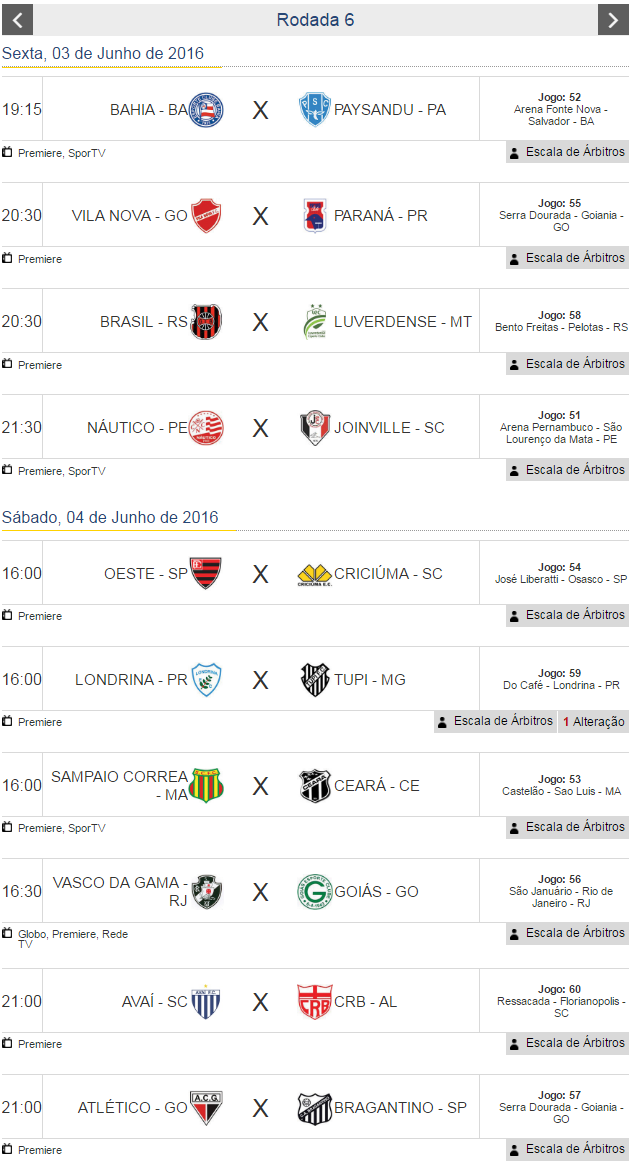This screenshot has width=630, height=1165.
Task: Open Escala de Árbitros for Atlético x Bragantino
Action: [x=567, y=1149]
